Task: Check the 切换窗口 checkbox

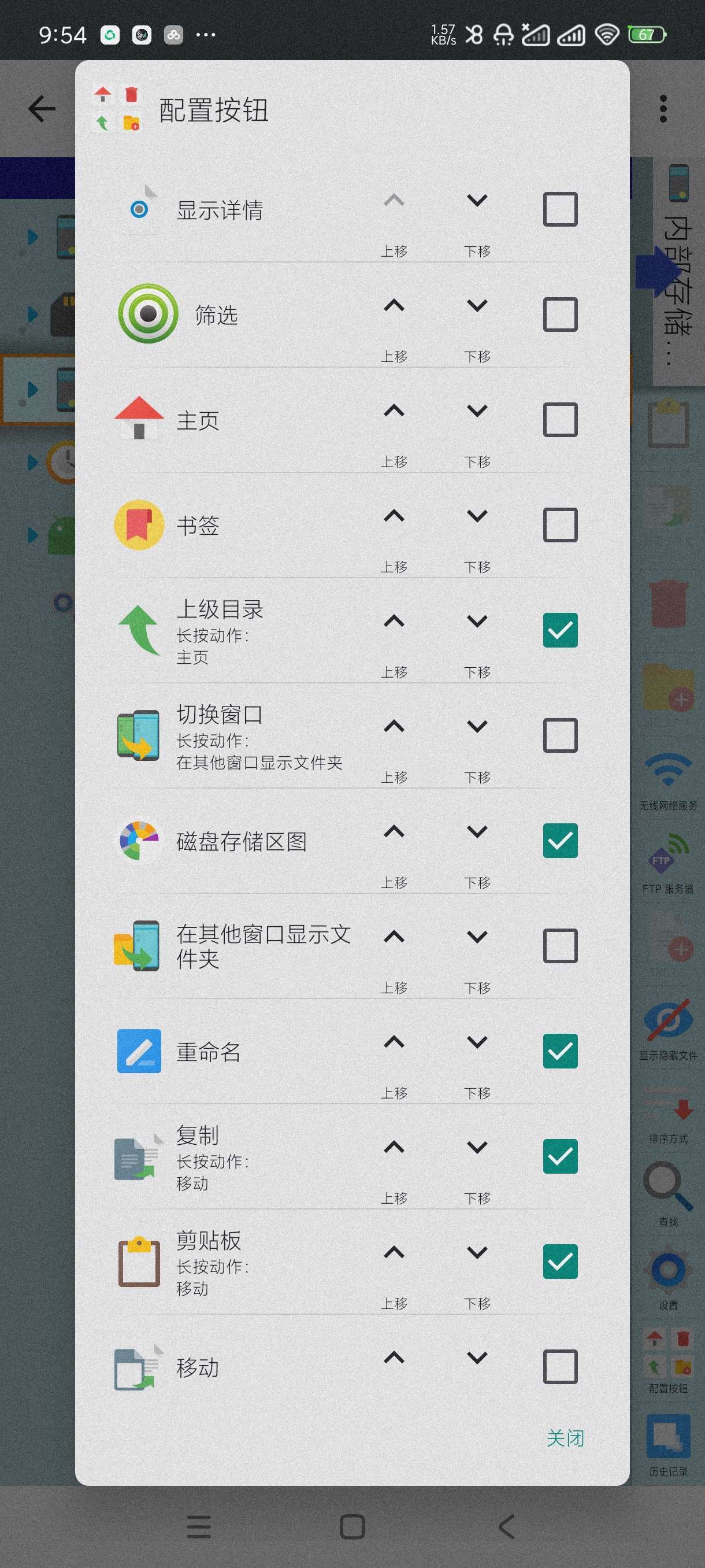Action: point(559,735)
